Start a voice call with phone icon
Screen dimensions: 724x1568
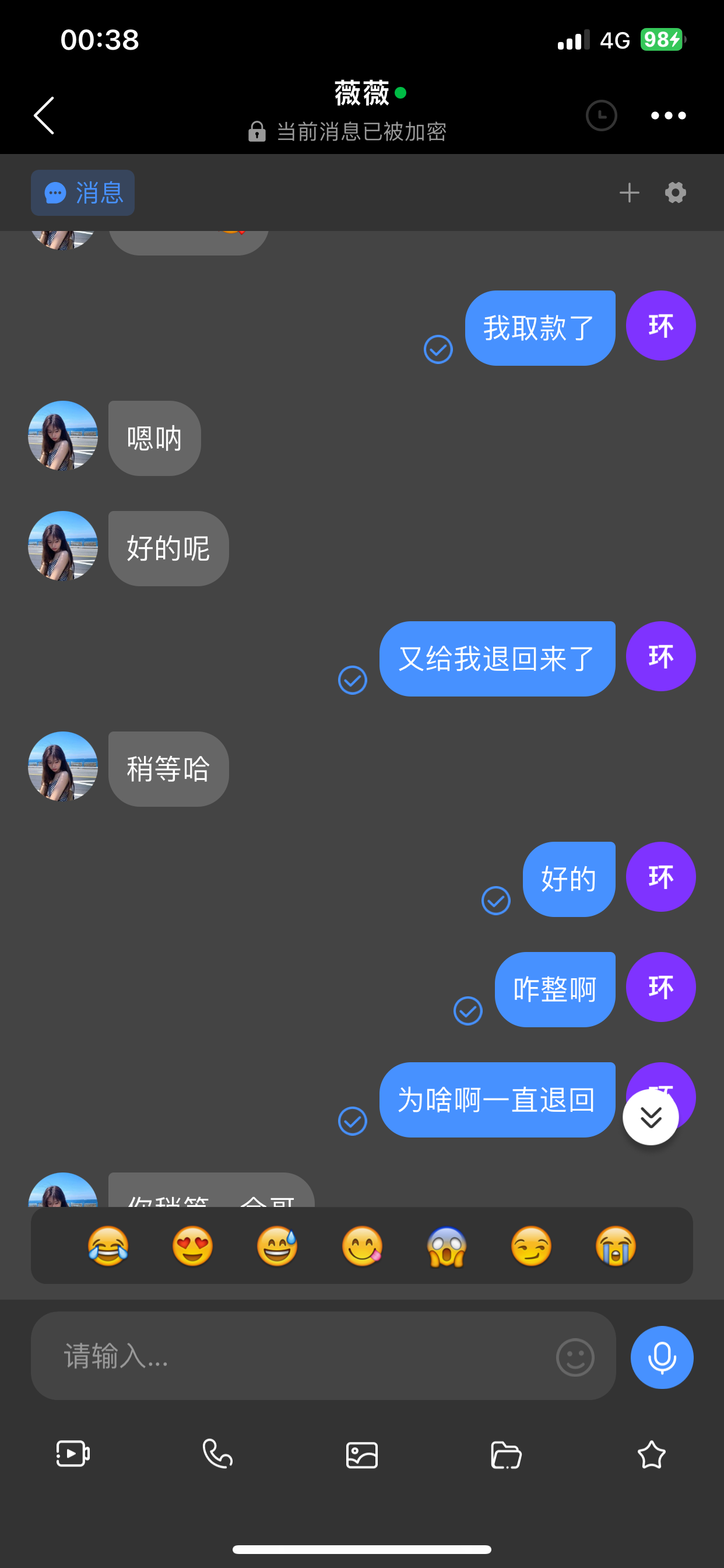coord(217,1454)
